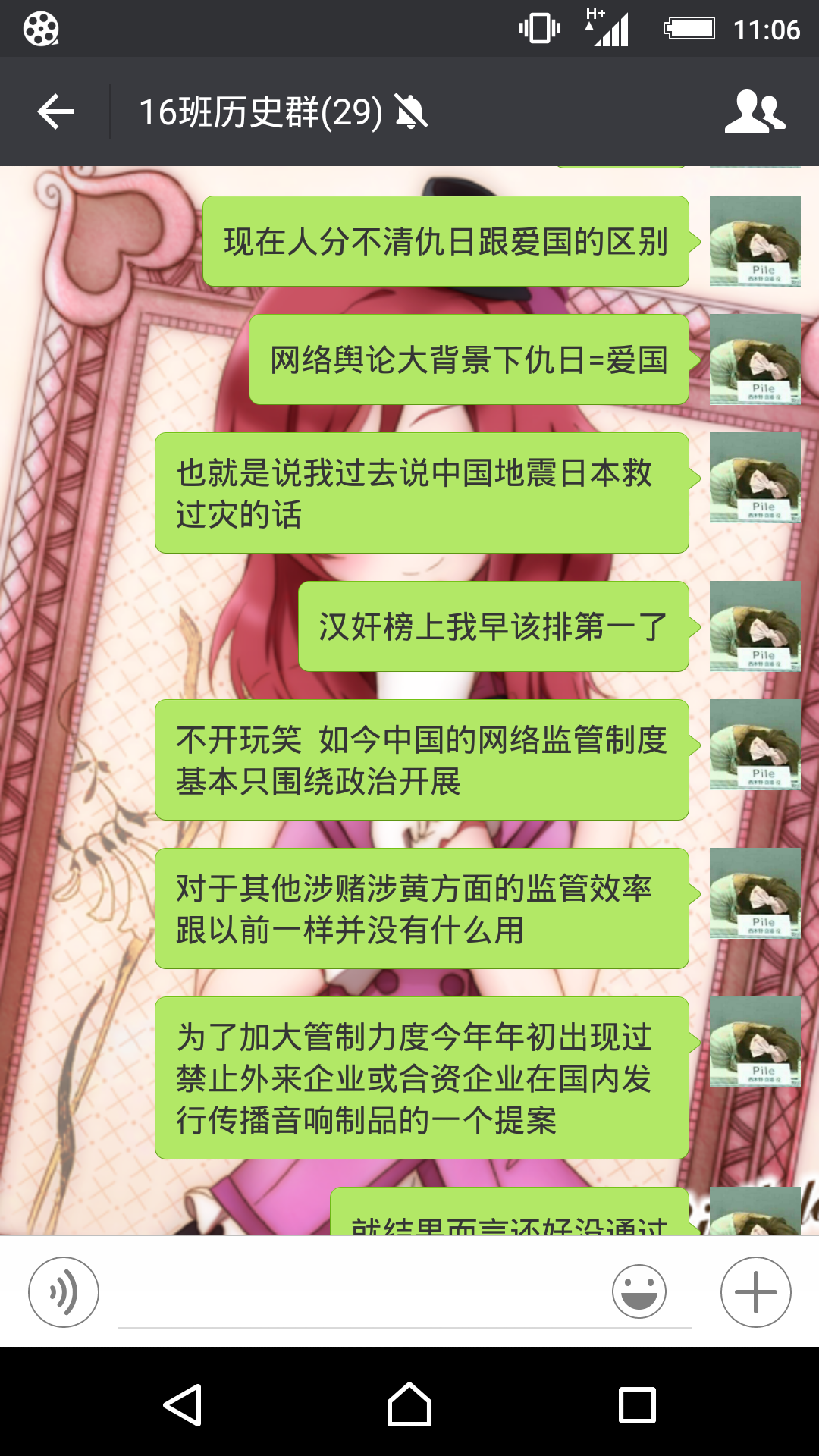Open the plus attachments menu
The height and width of the screenshot is (1456, 819).
tap(755, 1292)
